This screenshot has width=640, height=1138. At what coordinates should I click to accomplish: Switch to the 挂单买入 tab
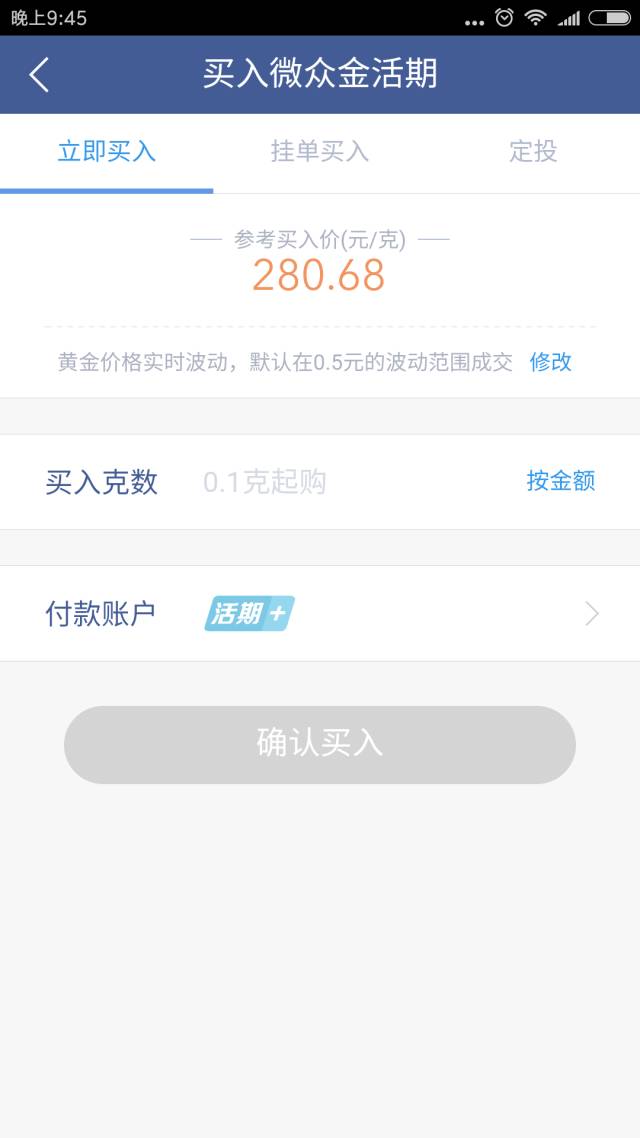320,152
